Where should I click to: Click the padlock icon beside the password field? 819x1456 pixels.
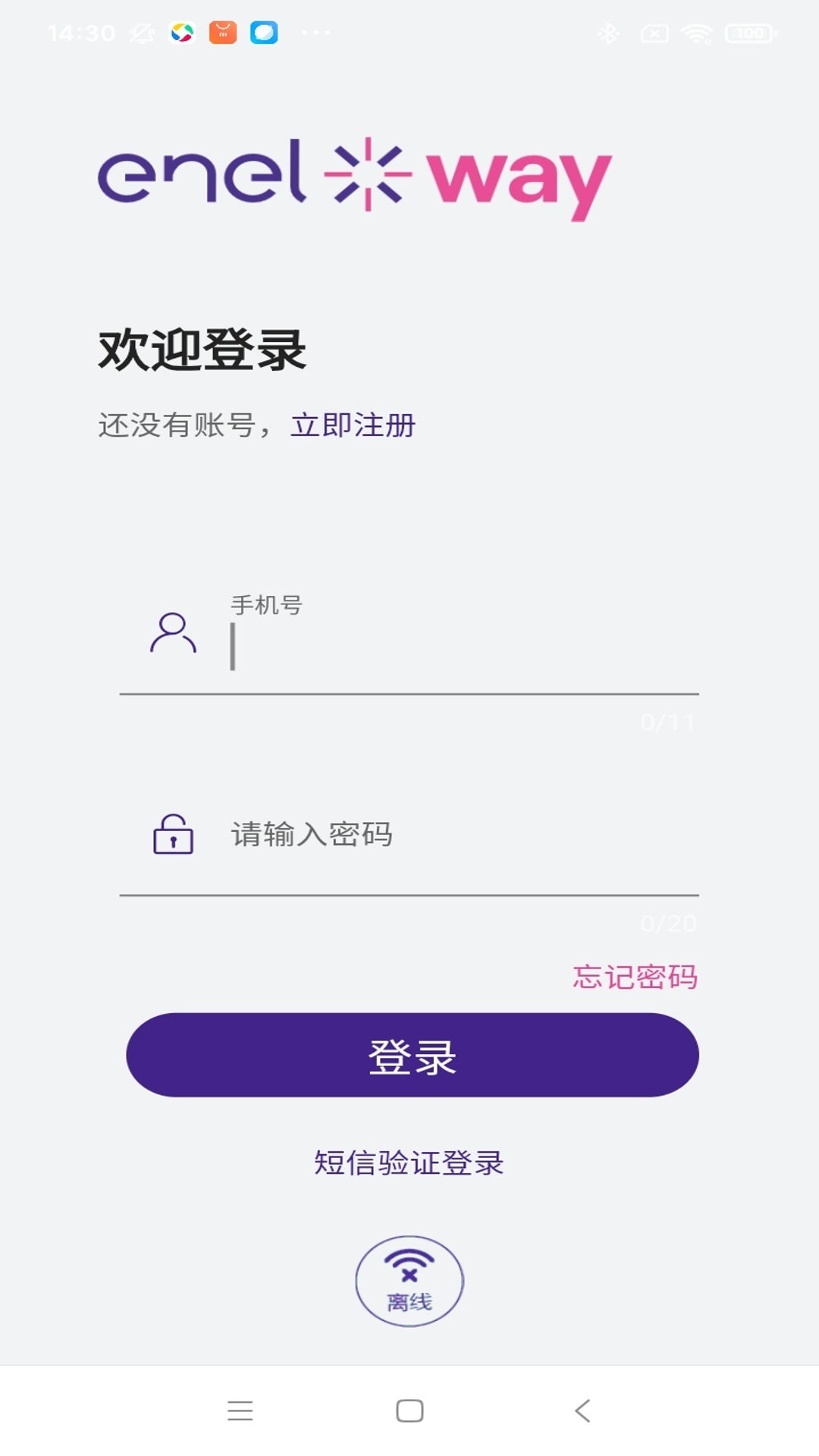(172, 834)
